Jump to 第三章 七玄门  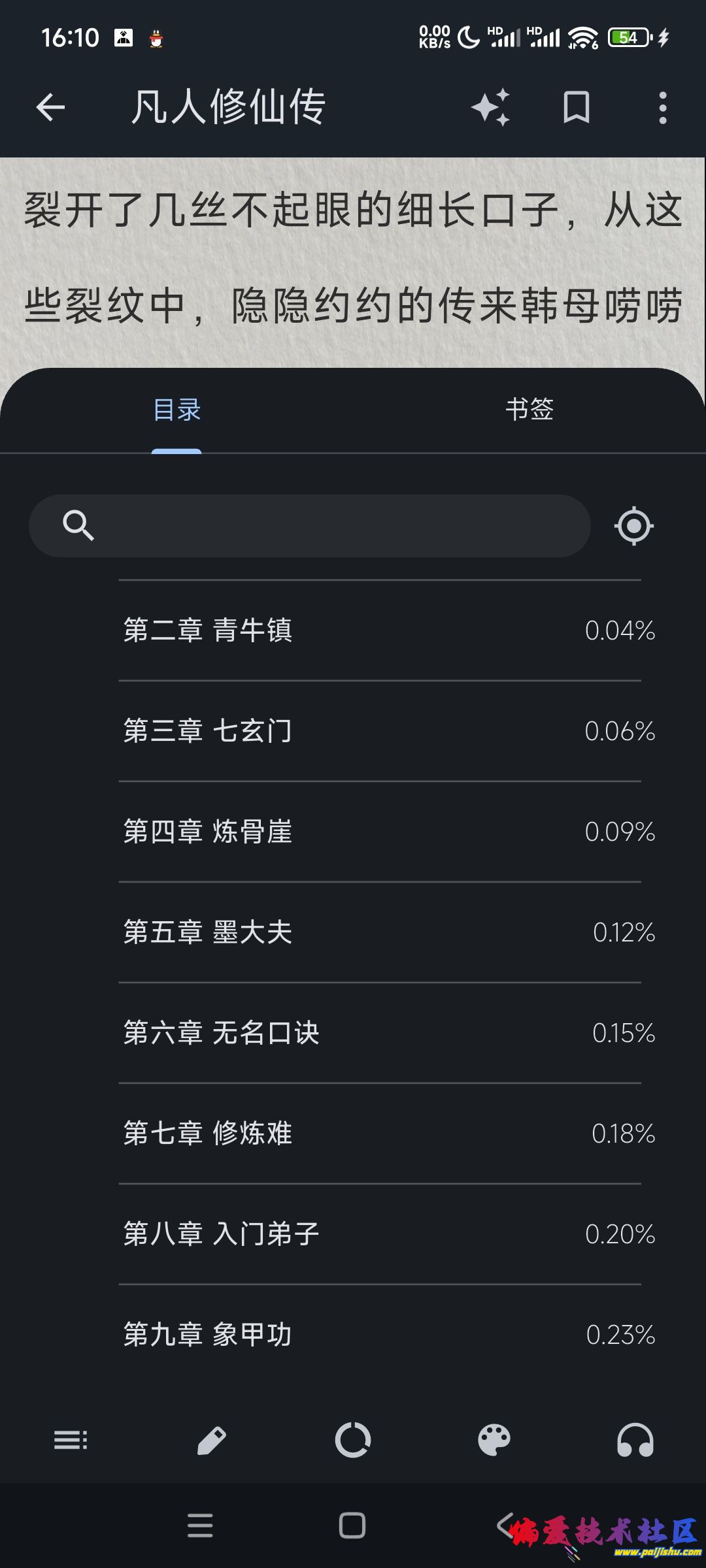pyautogui.click(x=379, y=731)
